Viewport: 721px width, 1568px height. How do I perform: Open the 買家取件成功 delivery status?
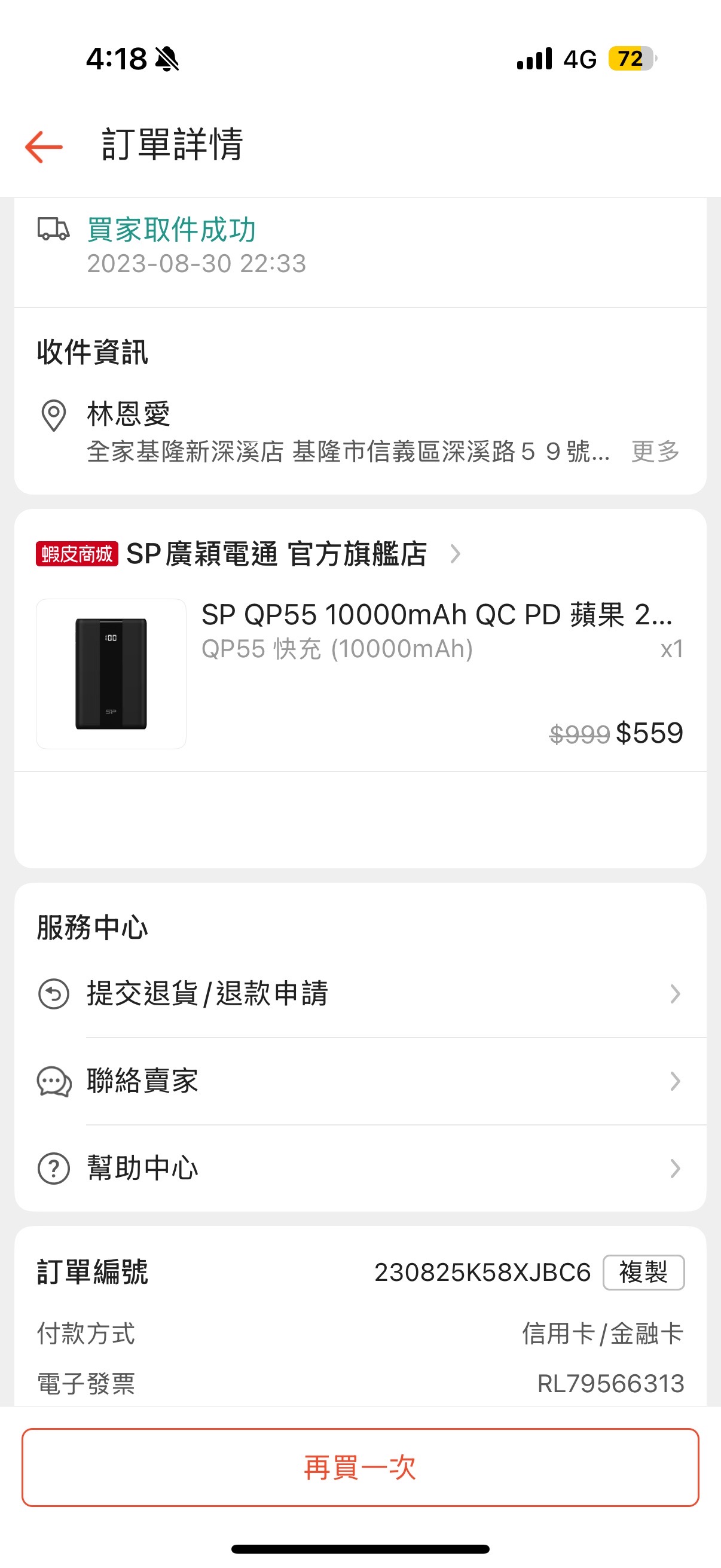pyautogui.click(x=172, y=230)
